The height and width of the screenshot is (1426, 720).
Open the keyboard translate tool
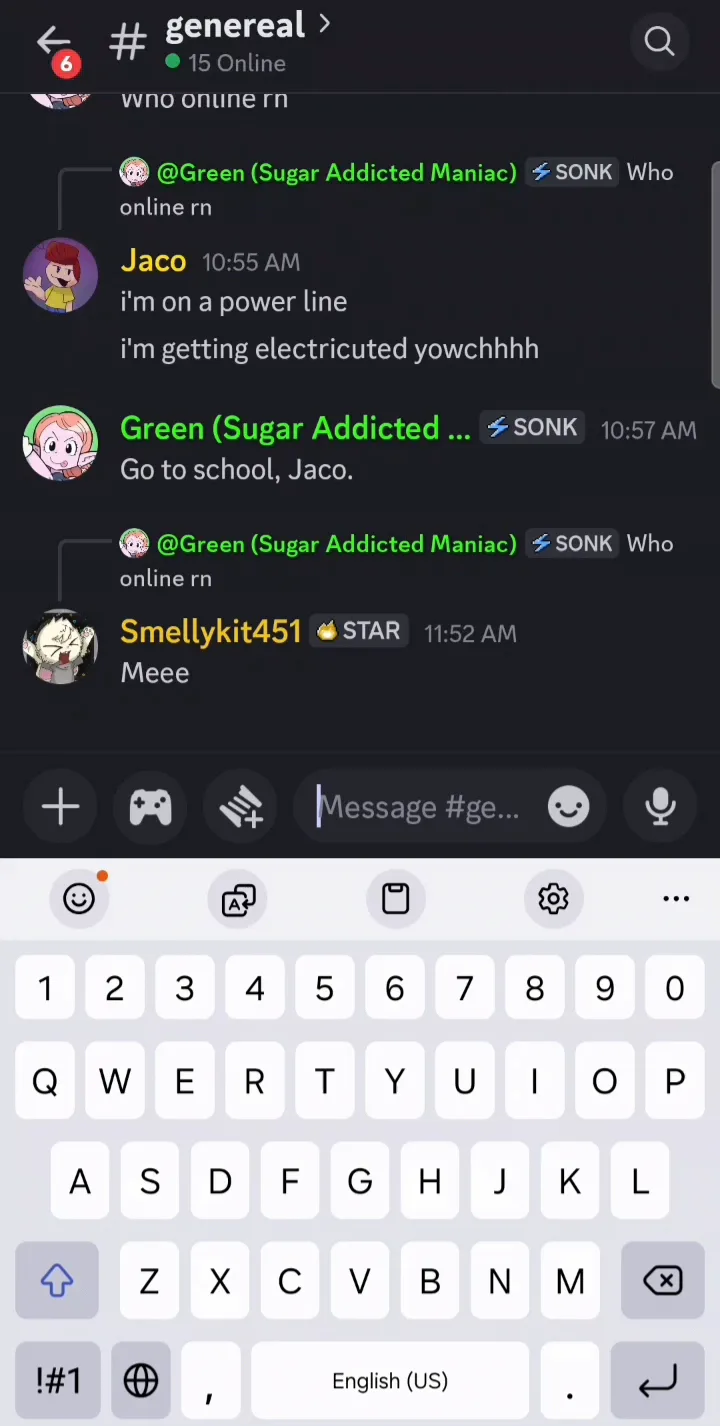(x=238, y=899)
